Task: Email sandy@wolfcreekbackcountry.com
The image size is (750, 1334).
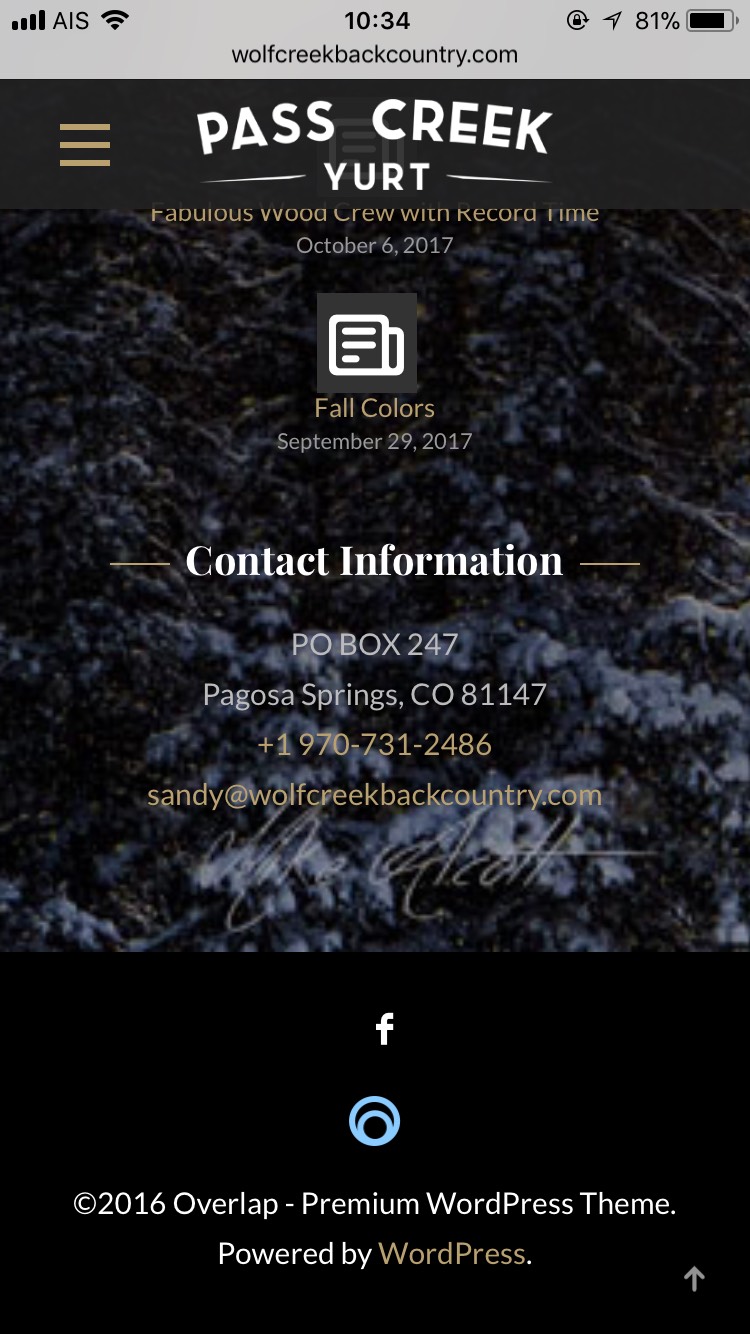Action: click(x=374, y=795)
